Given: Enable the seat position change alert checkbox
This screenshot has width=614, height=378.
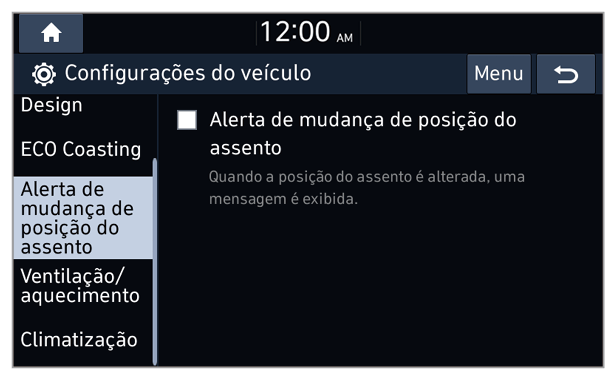Looking at the screenshot, I should [x=187, y=120].
